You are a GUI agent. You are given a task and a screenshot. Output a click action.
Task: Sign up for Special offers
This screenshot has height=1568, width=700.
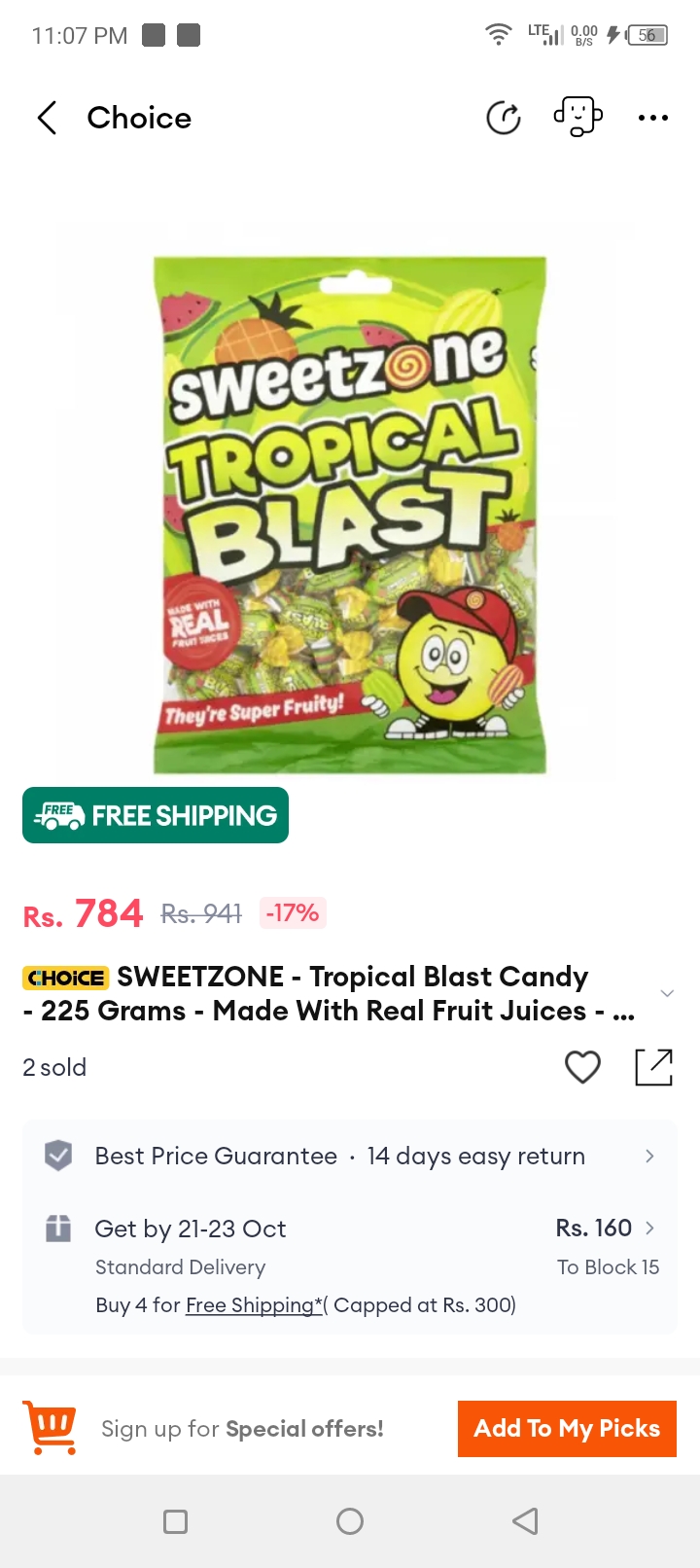pos(242,1429)
